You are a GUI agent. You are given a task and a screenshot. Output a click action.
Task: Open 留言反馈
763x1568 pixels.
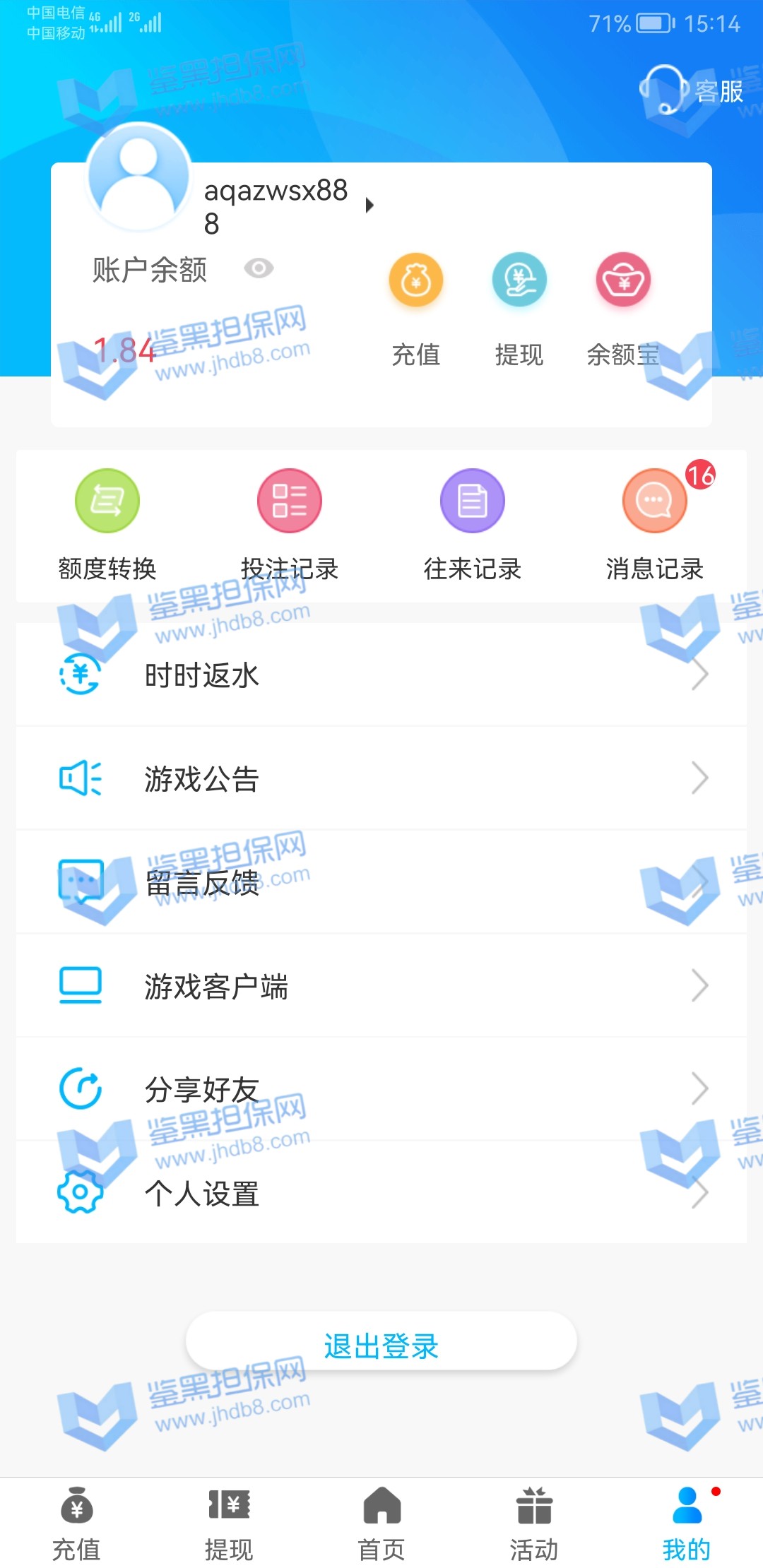[381, 882]
